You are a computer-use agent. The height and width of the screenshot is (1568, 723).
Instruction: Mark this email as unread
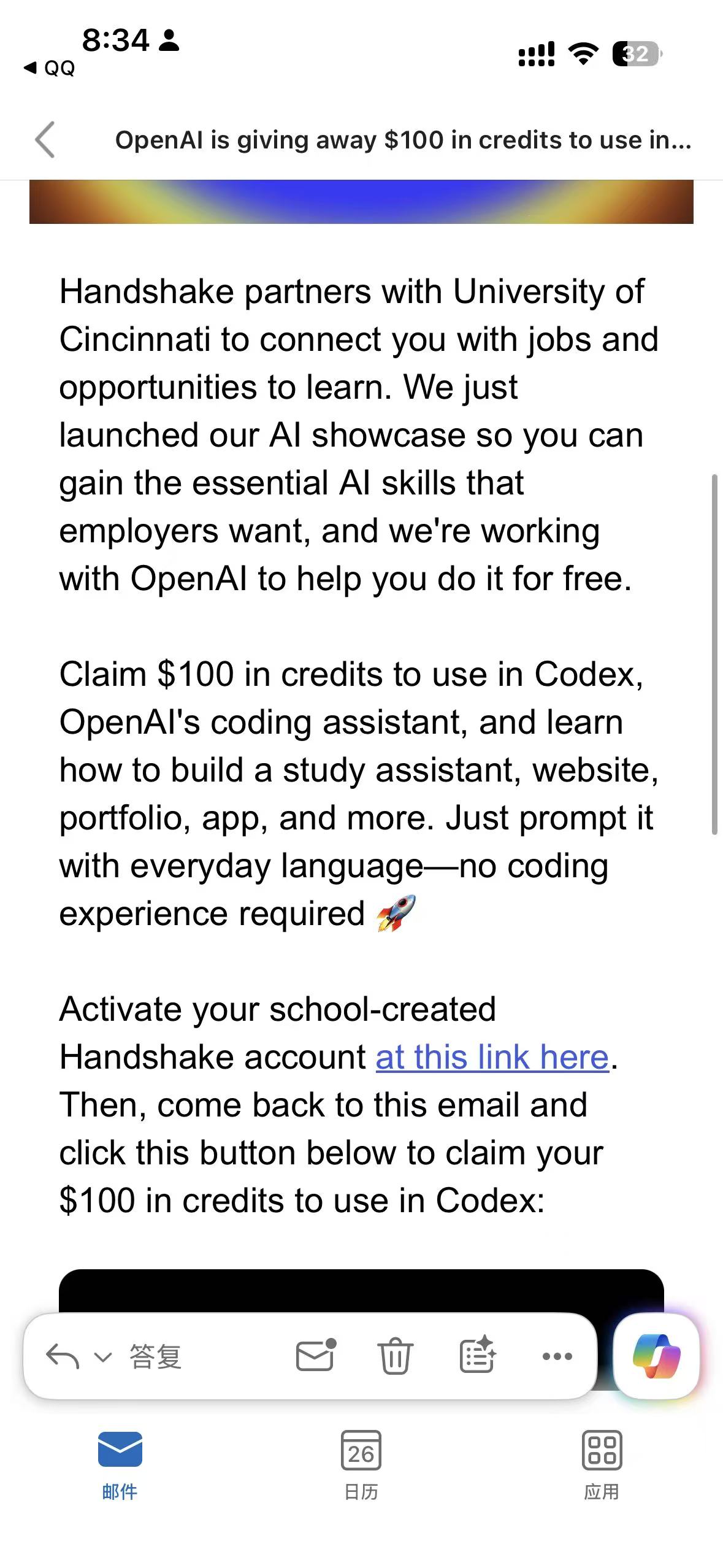(316, 1355)
